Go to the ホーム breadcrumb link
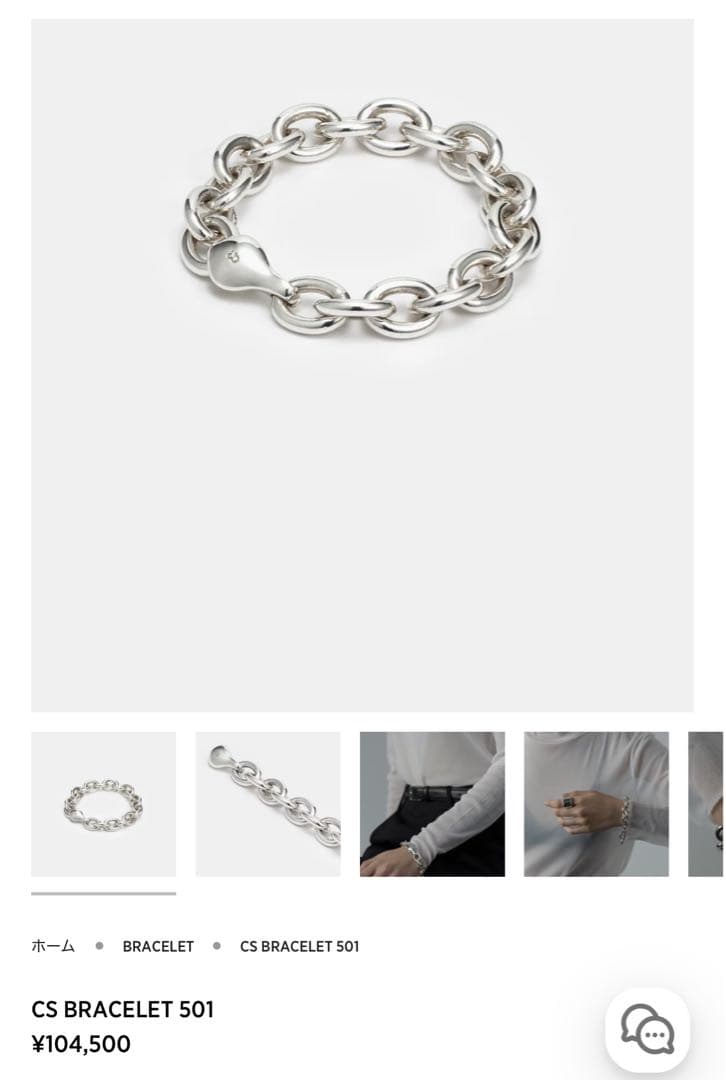Viewport: 726px width, 1080px height. [x=53, y=946]
